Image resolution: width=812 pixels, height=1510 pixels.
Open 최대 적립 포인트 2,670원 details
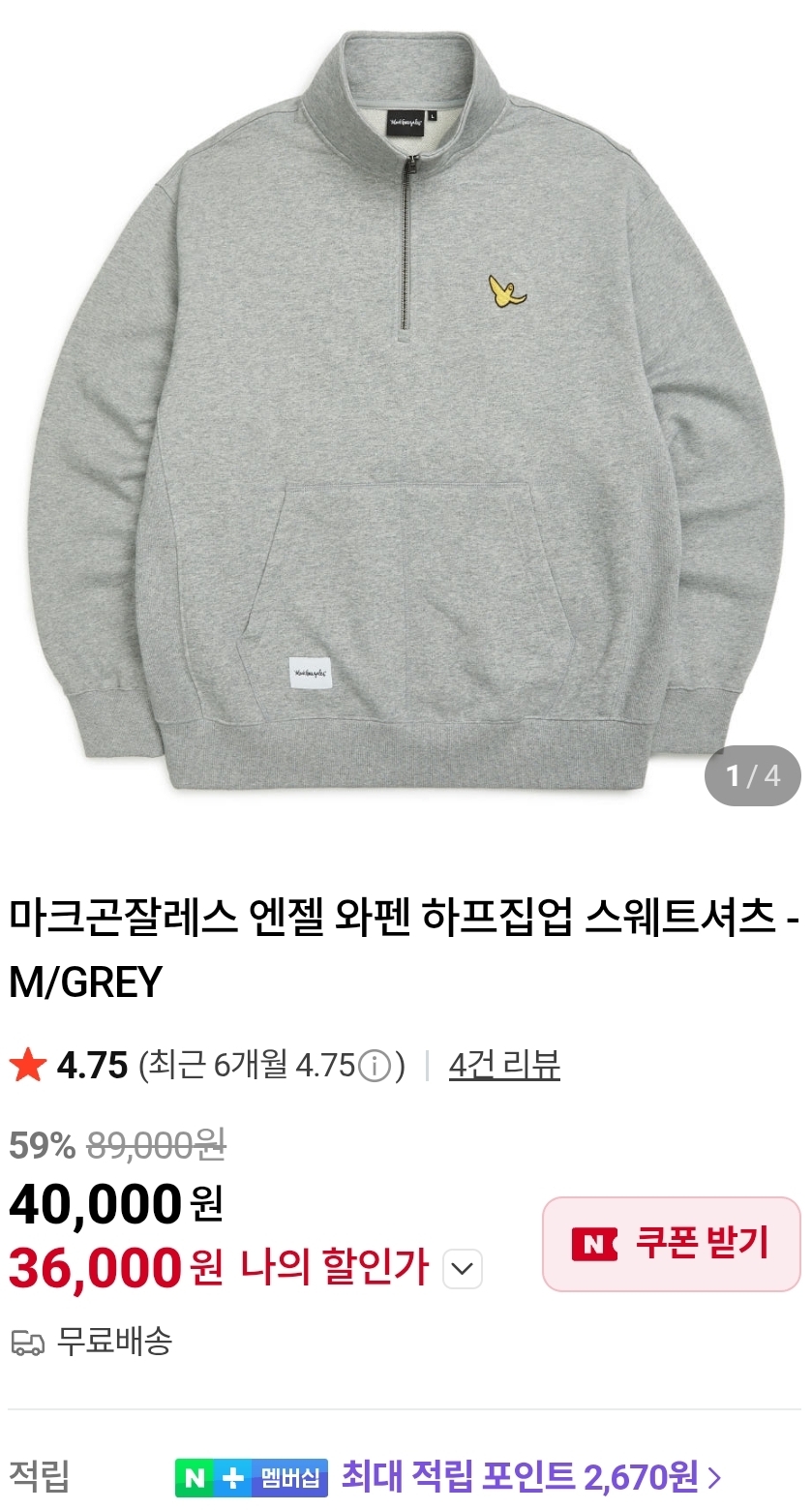click(x=531, y=1476)
